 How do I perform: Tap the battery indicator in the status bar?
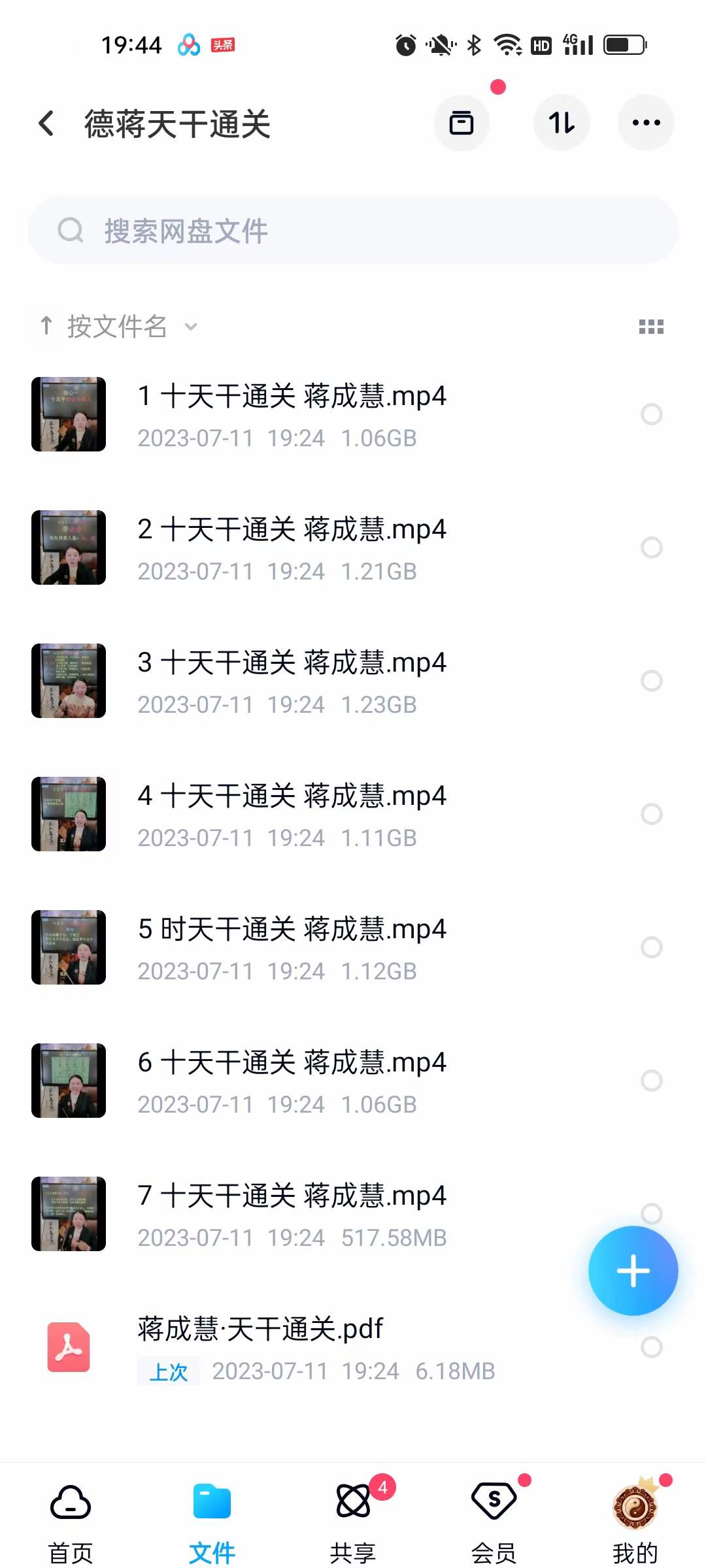tap(623, 43)
